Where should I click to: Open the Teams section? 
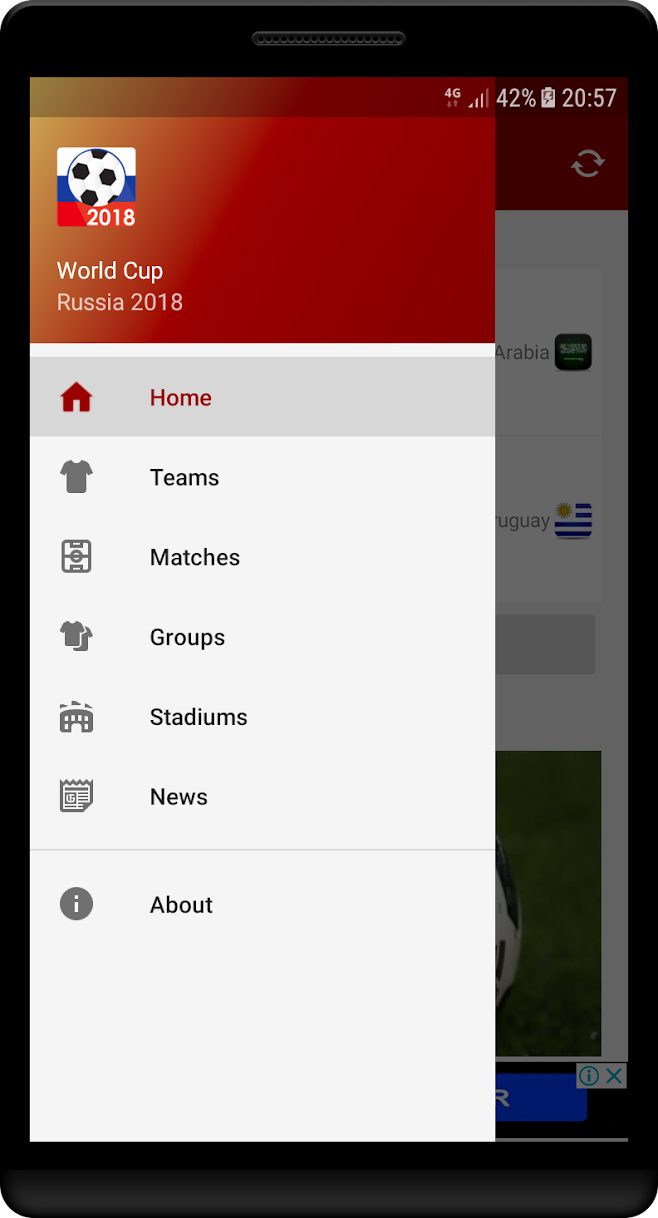pyautogui.click(x=184, y=477)
